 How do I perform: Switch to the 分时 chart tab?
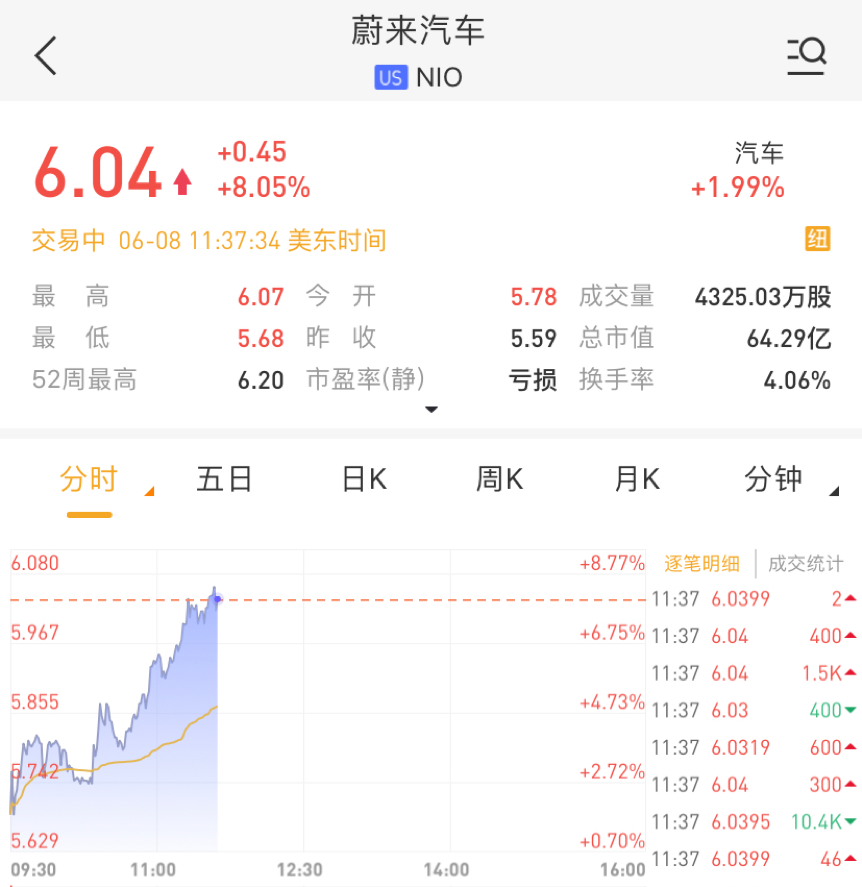click(89, 480)
